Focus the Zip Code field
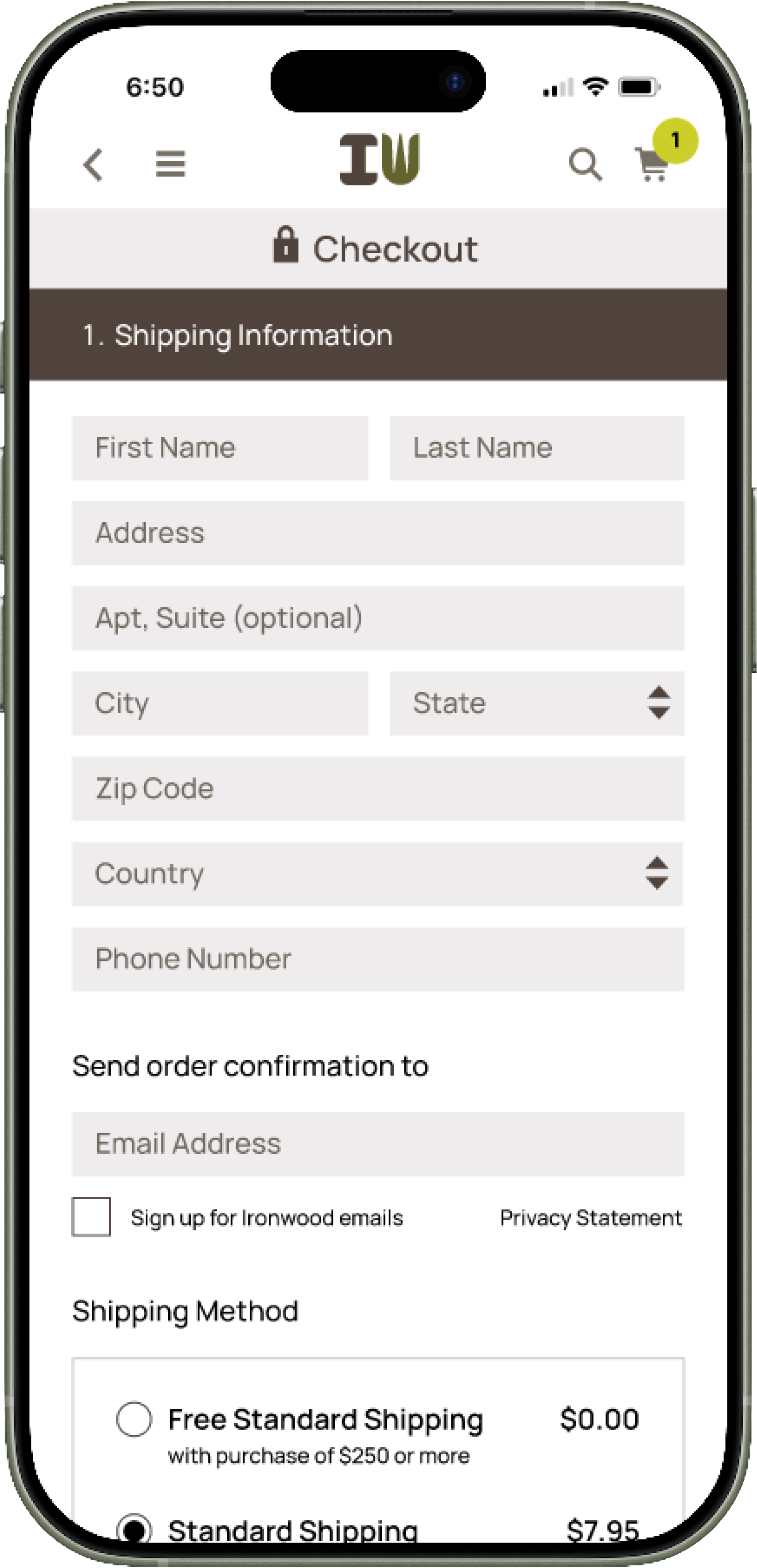Screen dimensions: 757x1568 378,789
